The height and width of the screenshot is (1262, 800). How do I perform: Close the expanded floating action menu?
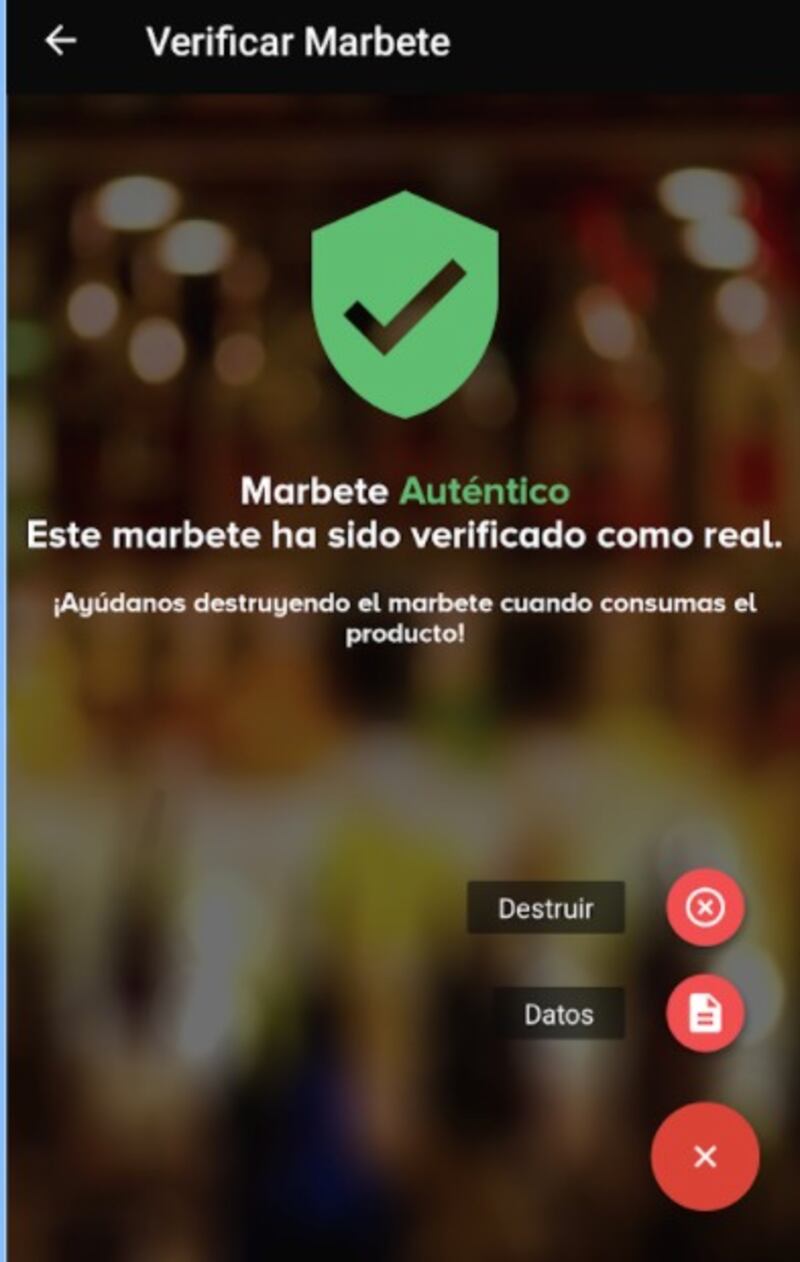click(x=705, y=1157)
